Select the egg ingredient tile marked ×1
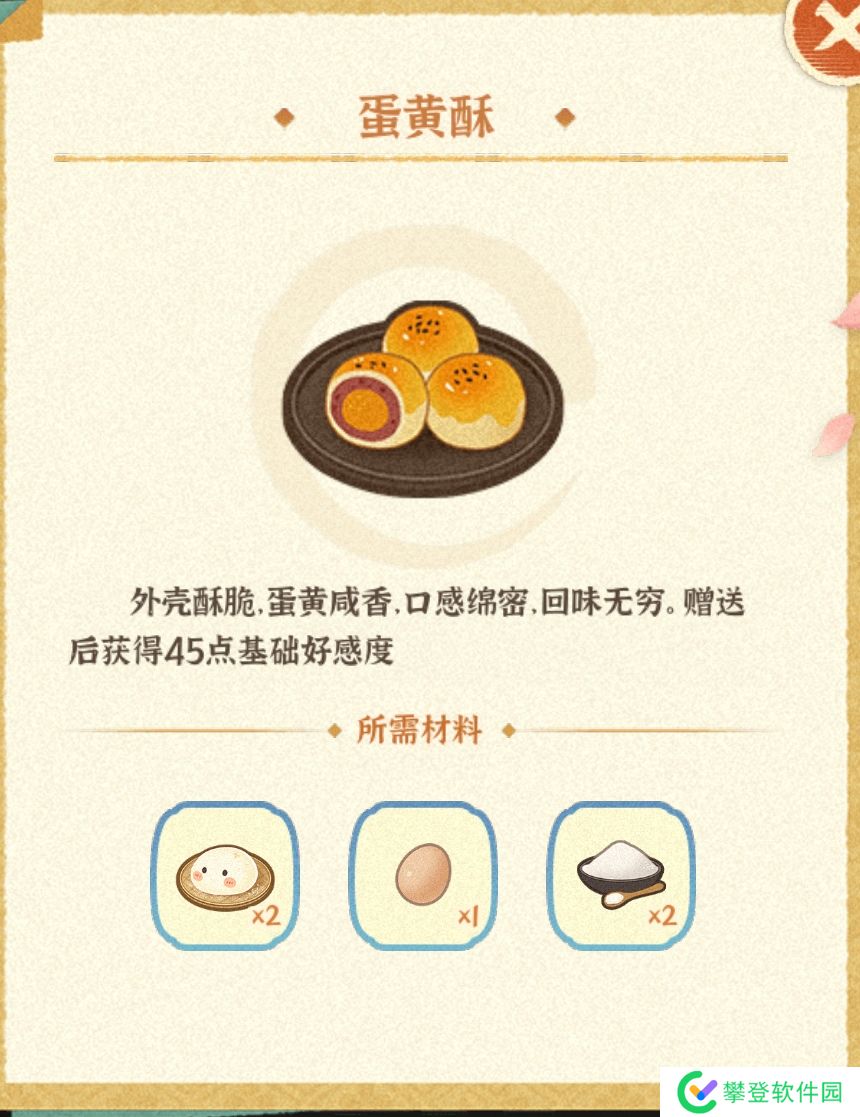860x1117 pixels. click(x=423, y=876)
